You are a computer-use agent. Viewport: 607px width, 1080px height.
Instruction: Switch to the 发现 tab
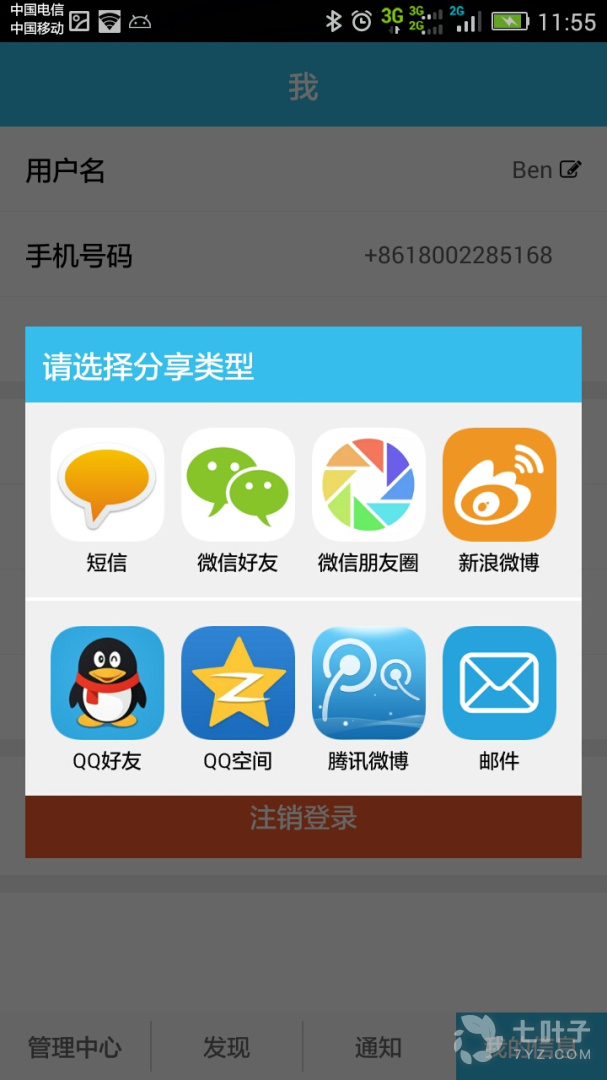click(x=226, y=1048)
